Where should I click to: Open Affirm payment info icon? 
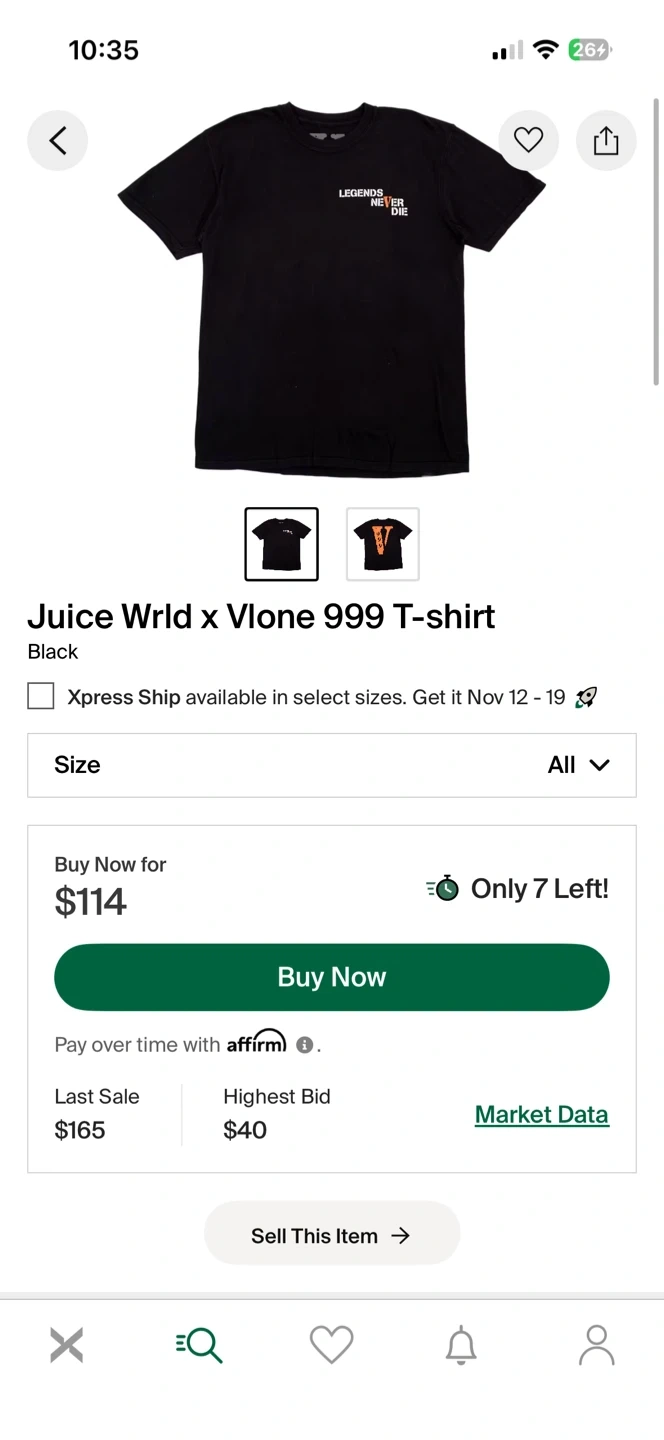305,1045
